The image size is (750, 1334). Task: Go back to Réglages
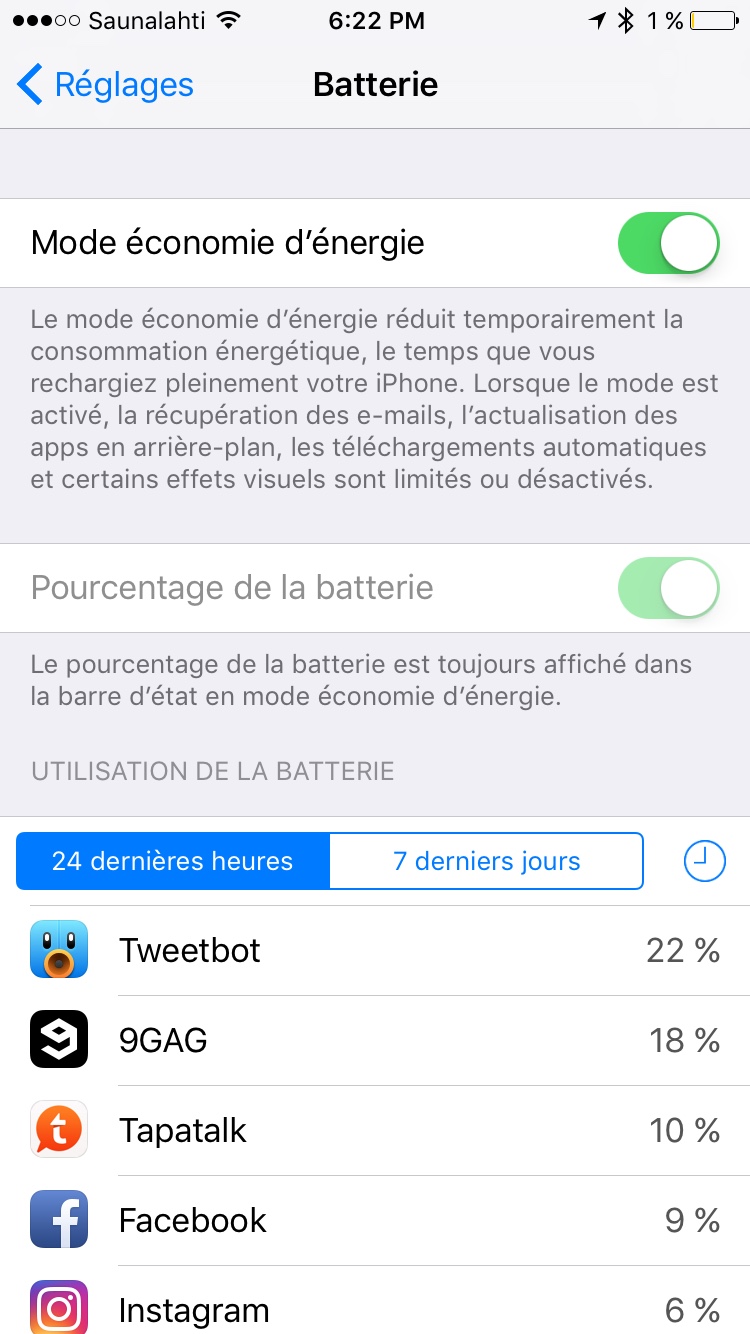[x=105, y=85]
